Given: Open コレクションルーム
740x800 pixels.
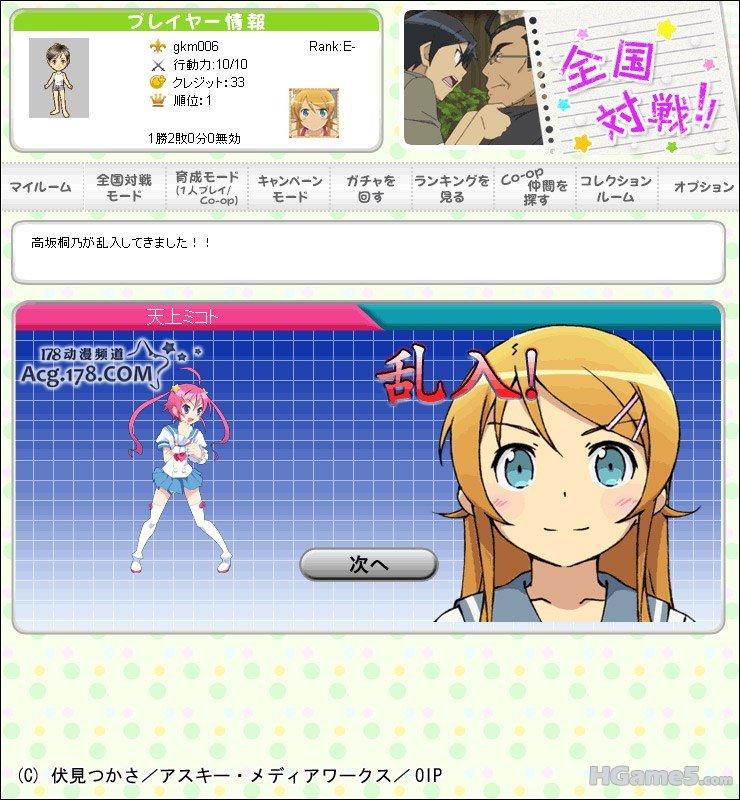Looking at the screenshot, I should pos(616,187).
